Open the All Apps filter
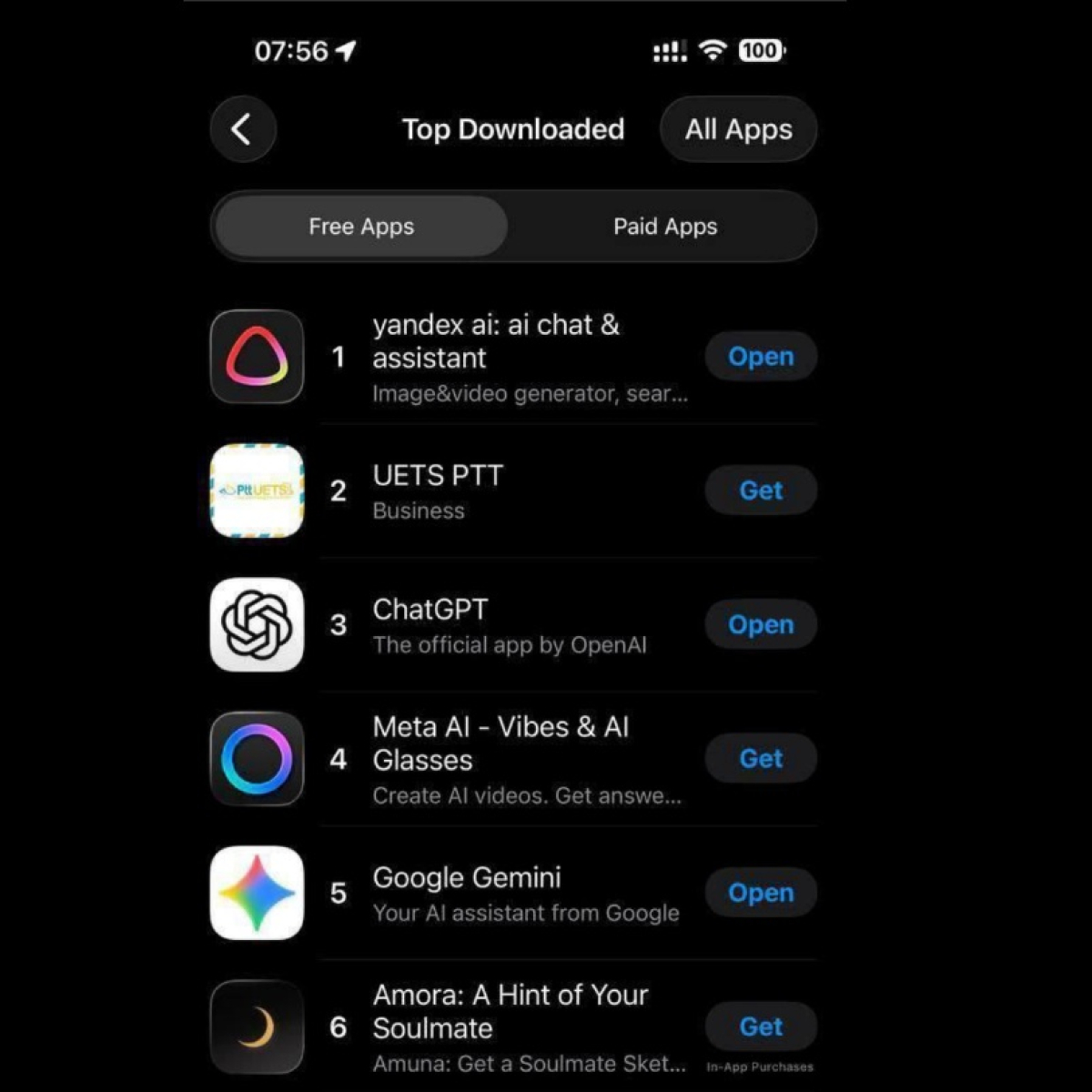1092x1092 pixels. (x=738, y=129)
